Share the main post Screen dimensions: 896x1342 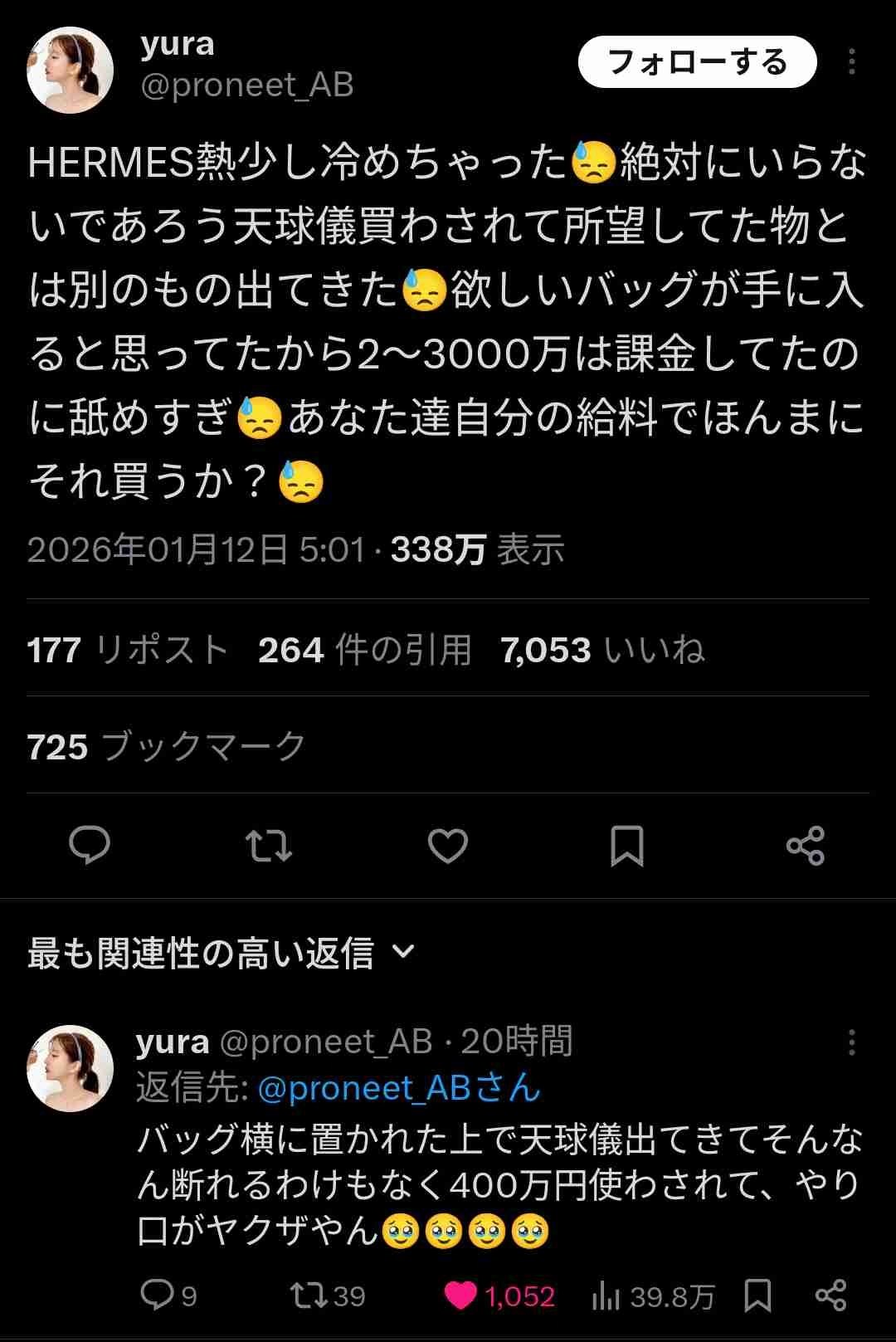pyautogui.click(x=806, y=846)
